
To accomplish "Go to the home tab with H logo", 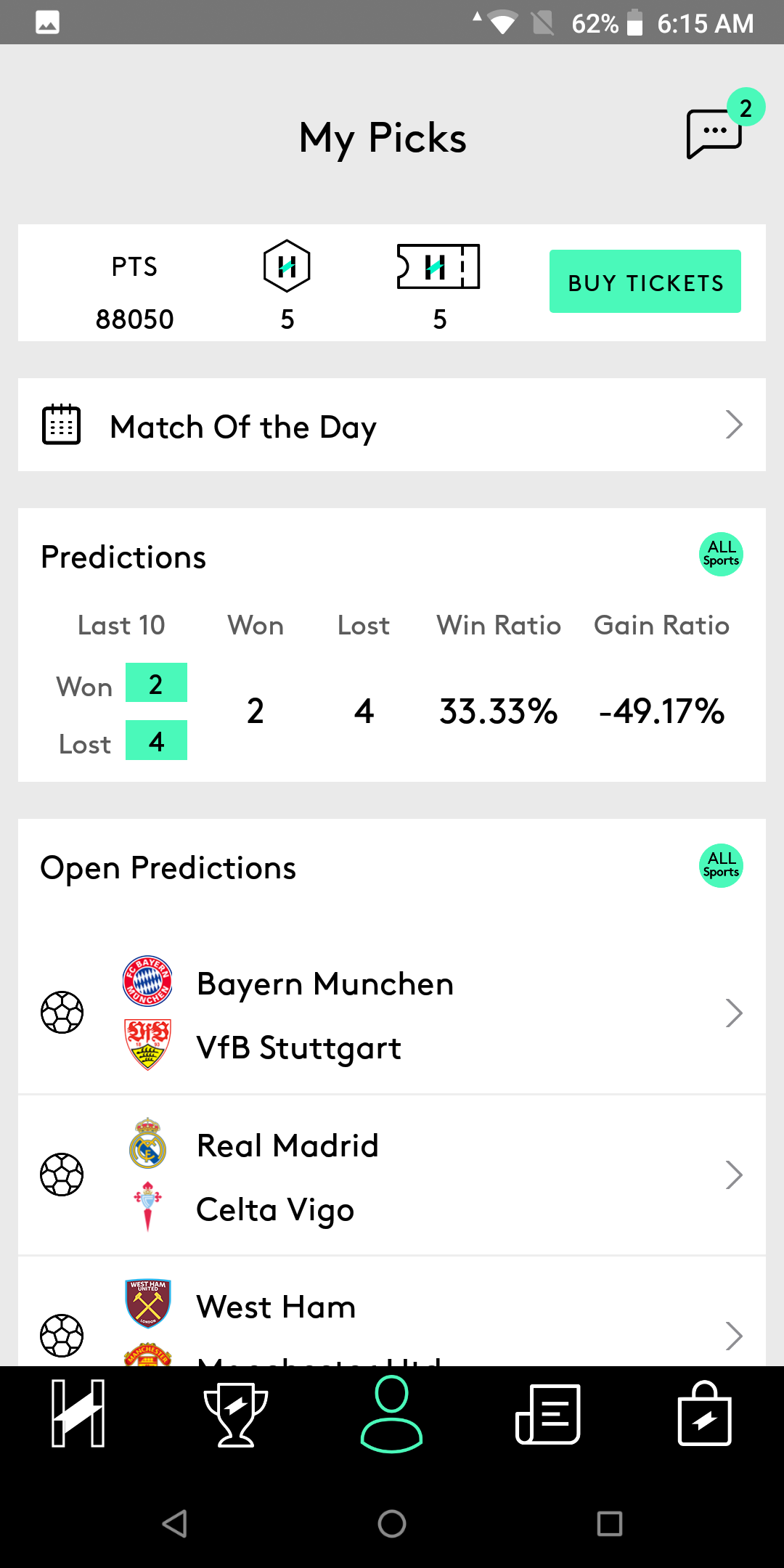I will (78, 1413).
